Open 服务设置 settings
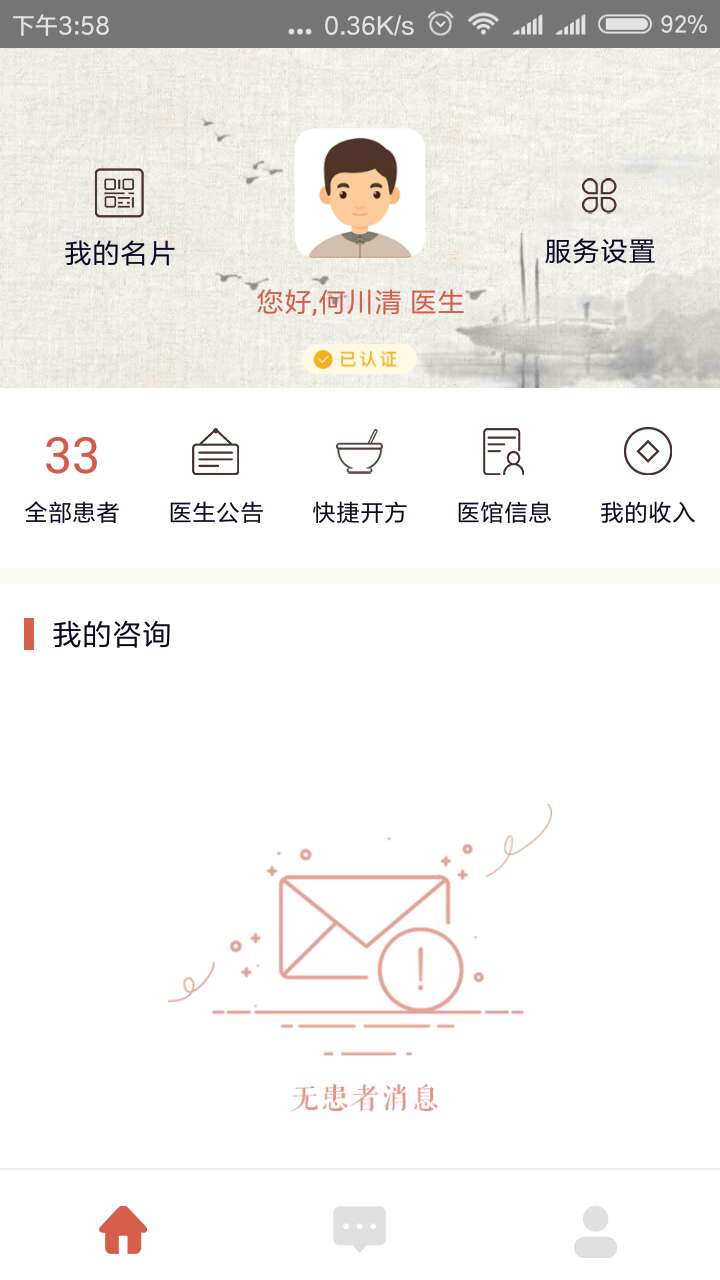Viewport: 720px width, 1280px height. coord(599,220)
